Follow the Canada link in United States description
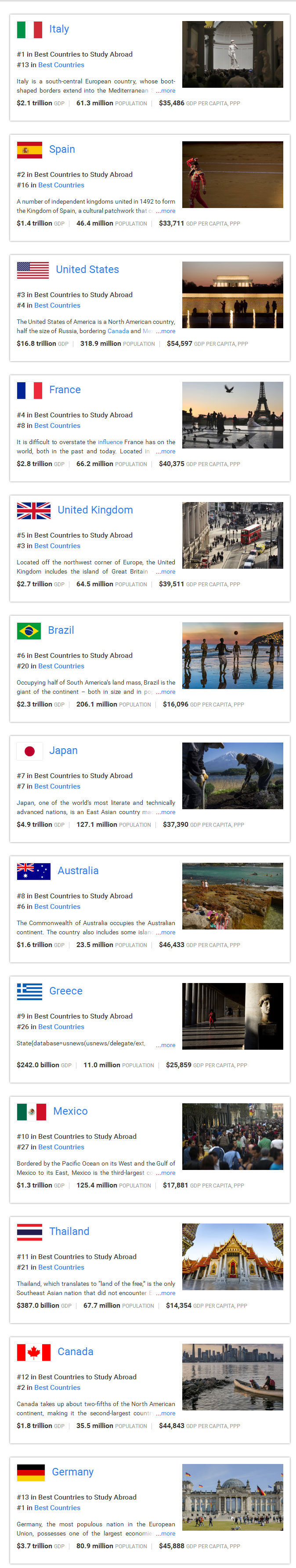The width and height of the screenshot is (296, 1568). coord(118,331)
